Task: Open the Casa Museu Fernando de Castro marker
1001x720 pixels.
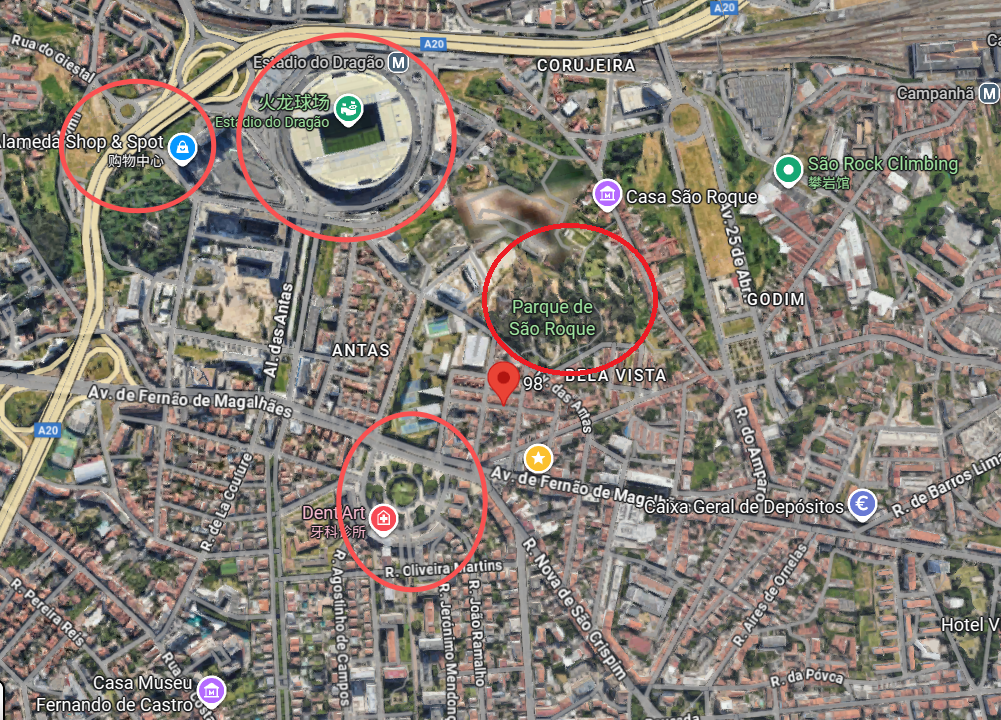Action: point(210,689)
